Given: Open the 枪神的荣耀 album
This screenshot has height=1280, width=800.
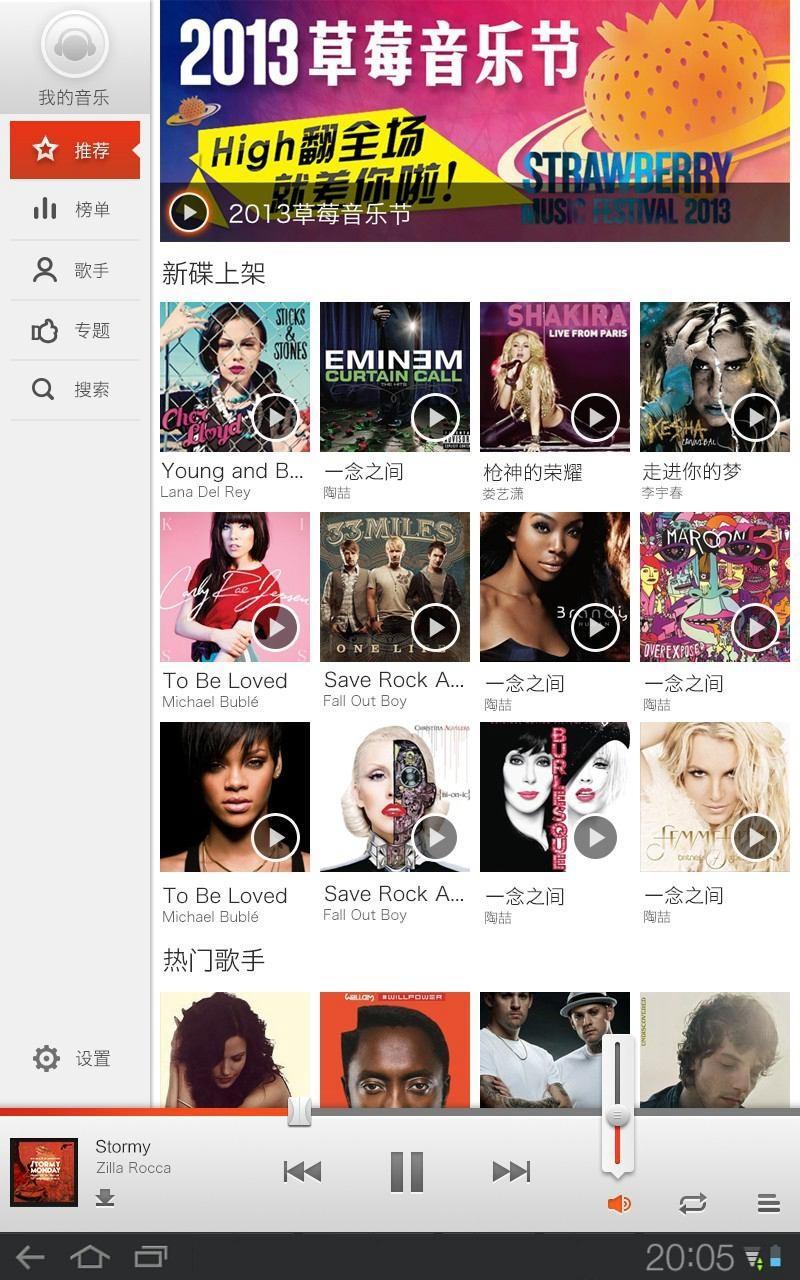Looking at the screenshot, I should click(x=555, y=377).
